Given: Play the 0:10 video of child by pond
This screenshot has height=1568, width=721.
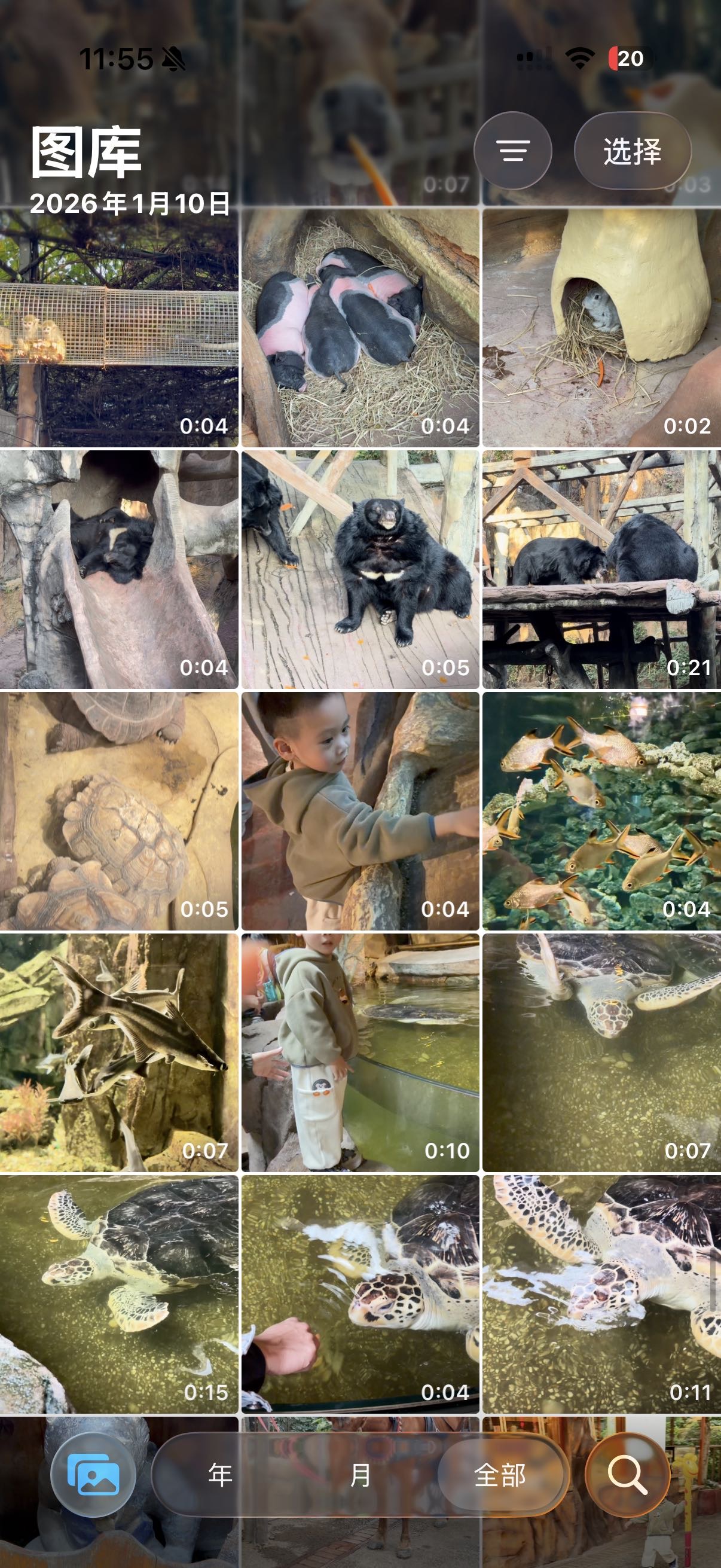Looking at the screenshot, I should click(360, 1053).
